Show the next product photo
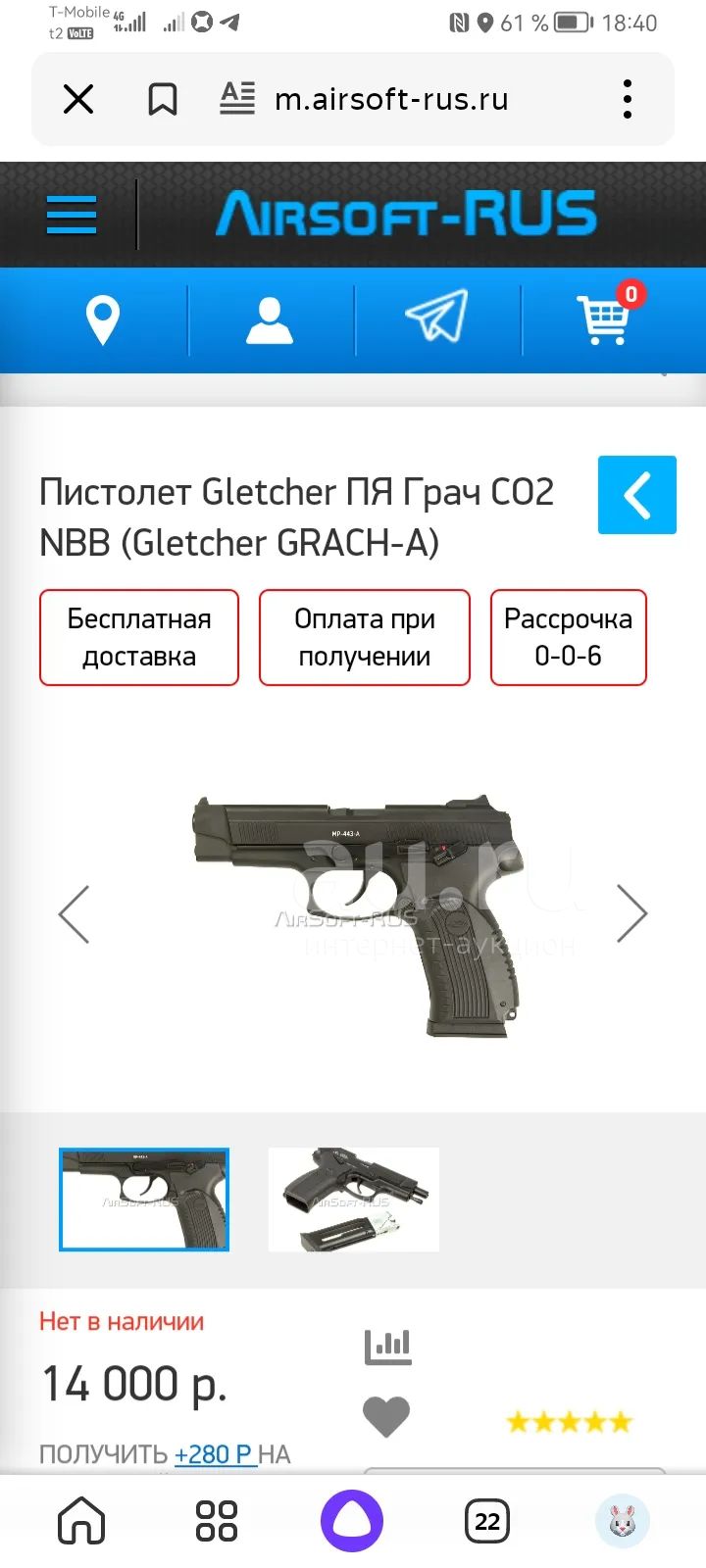Viewport: 706px width, 1568px height. pyautogui.click(x=632, y=913)
